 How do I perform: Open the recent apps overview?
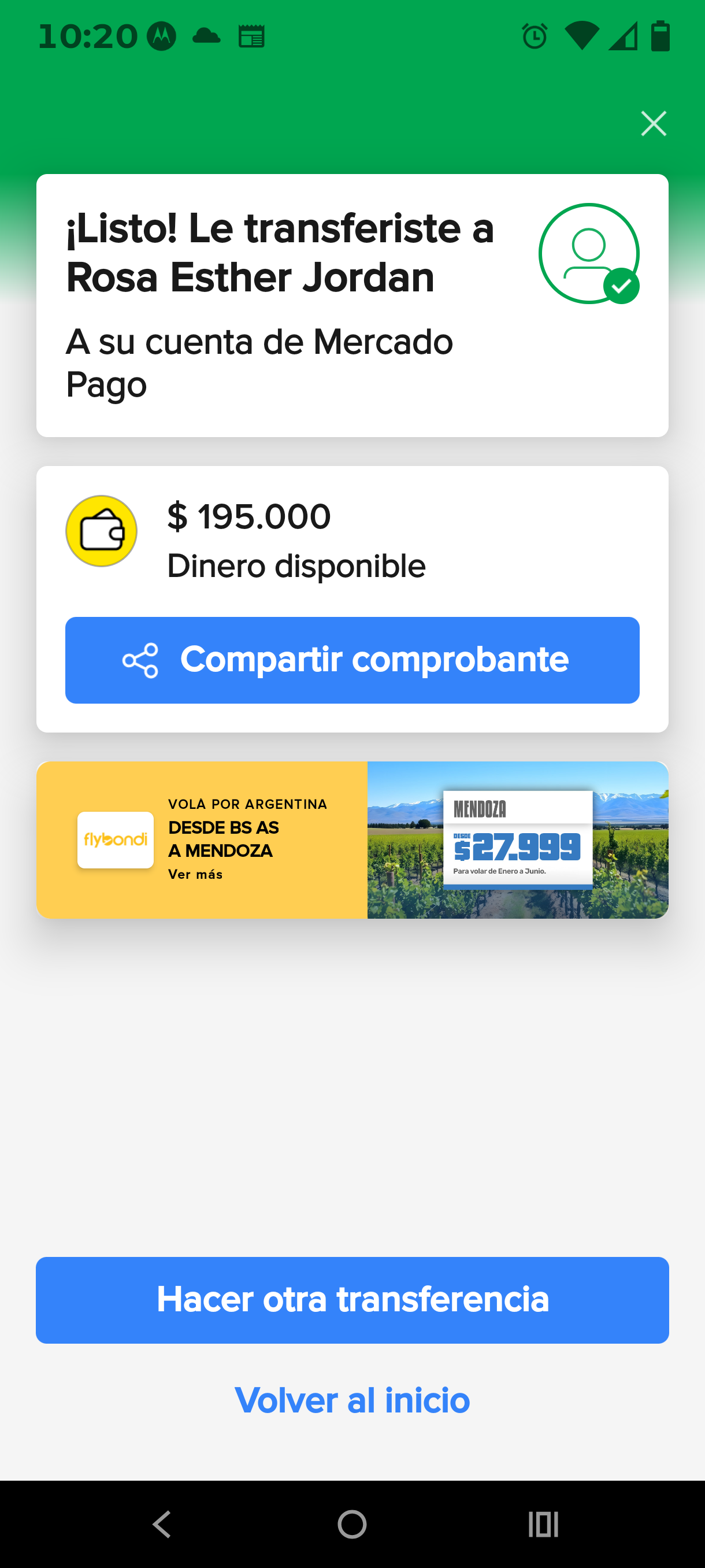click(543, 1524)
